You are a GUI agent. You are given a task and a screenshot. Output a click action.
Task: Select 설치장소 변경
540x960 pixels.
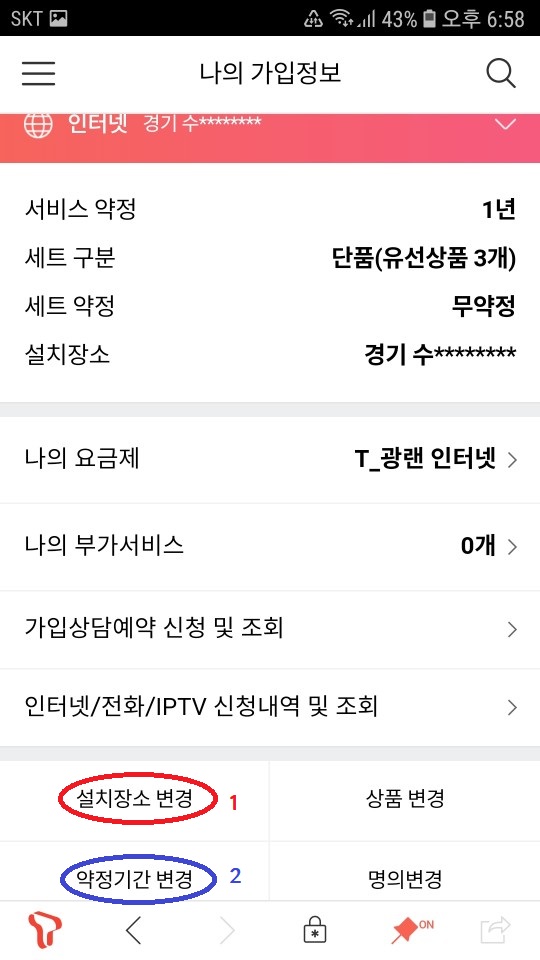click(x=134, y=798)
